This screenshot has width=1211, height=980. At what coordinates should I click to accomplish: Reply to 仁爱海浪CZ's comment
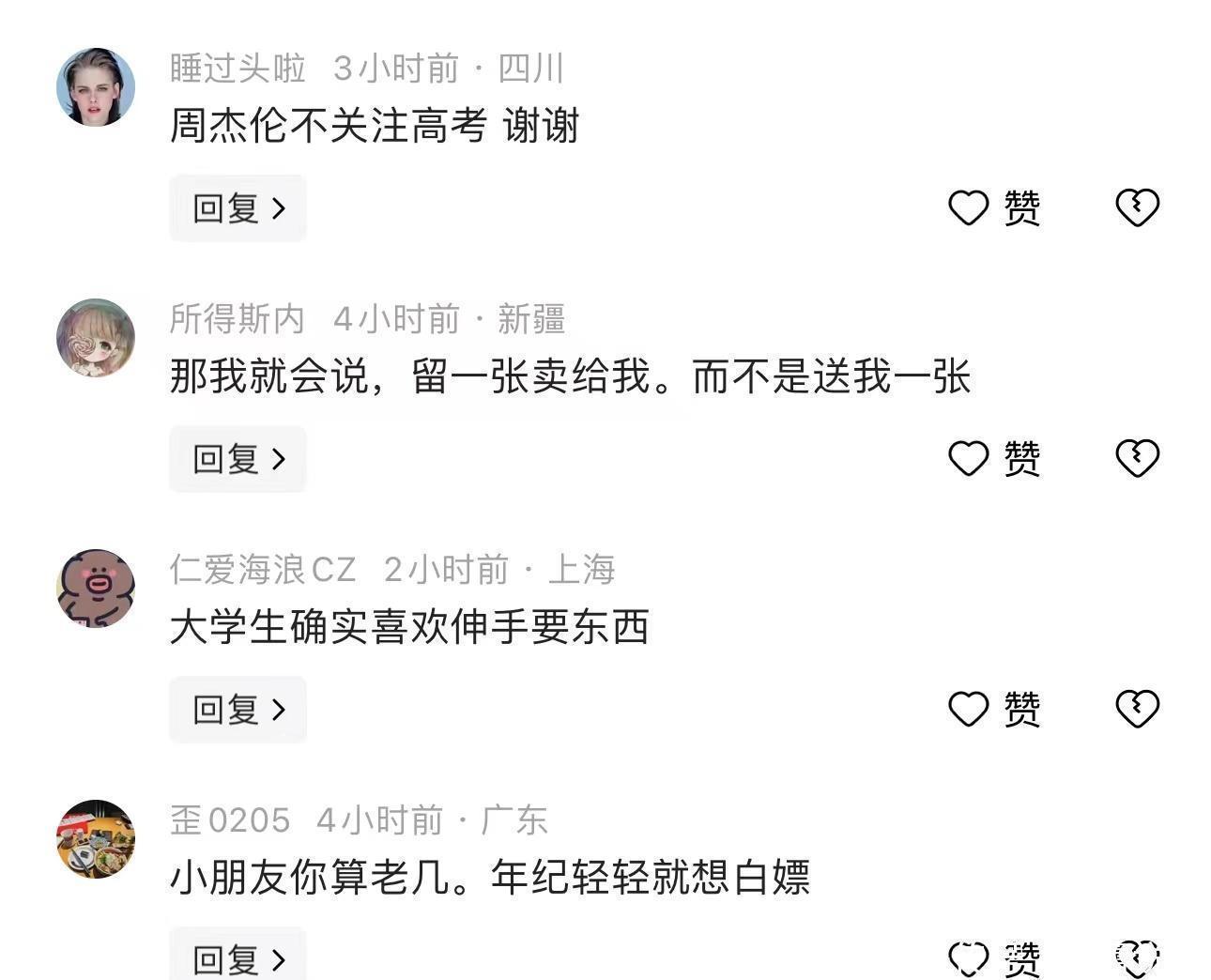238,709
